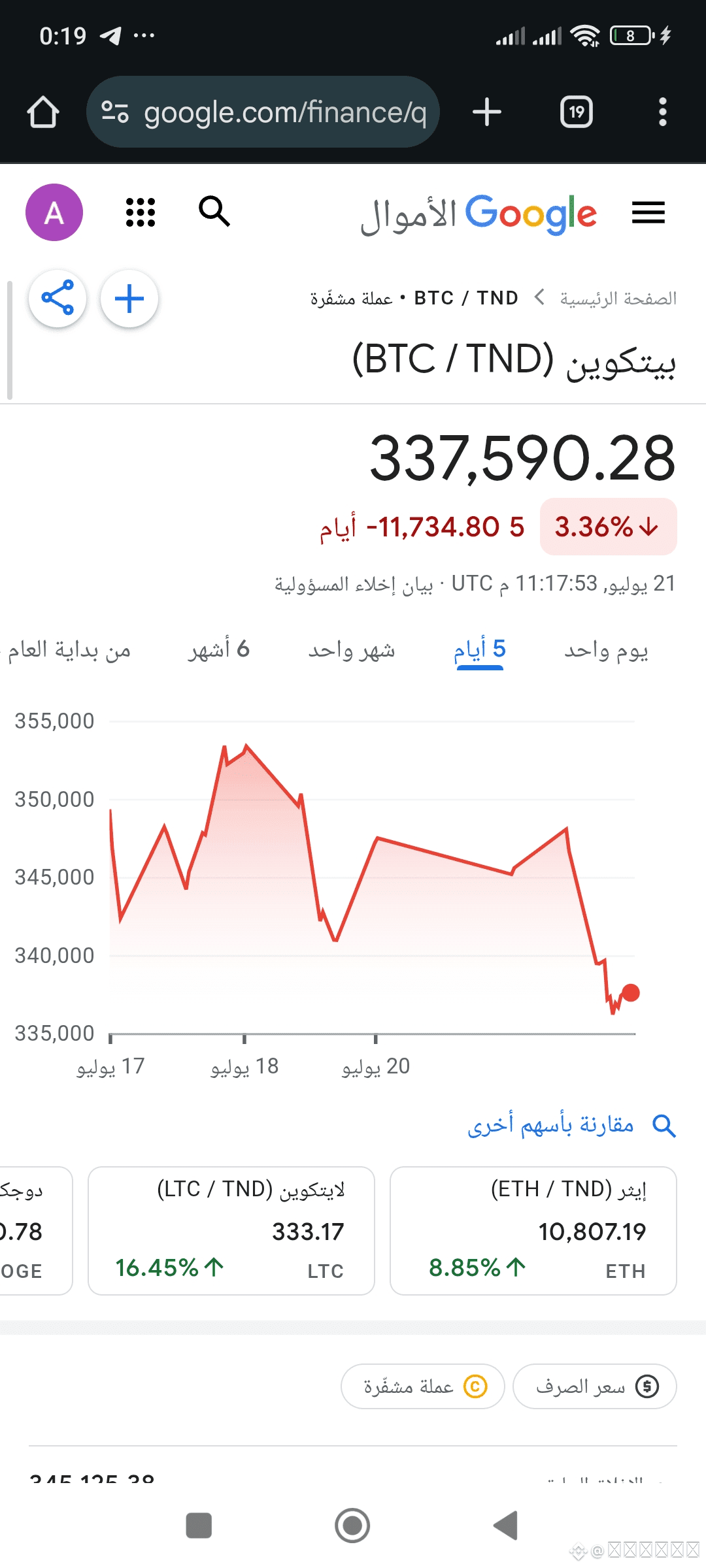Open the browser overflow menu
This screenshot has height=1568, width=706.
click(x=663, y=112)
